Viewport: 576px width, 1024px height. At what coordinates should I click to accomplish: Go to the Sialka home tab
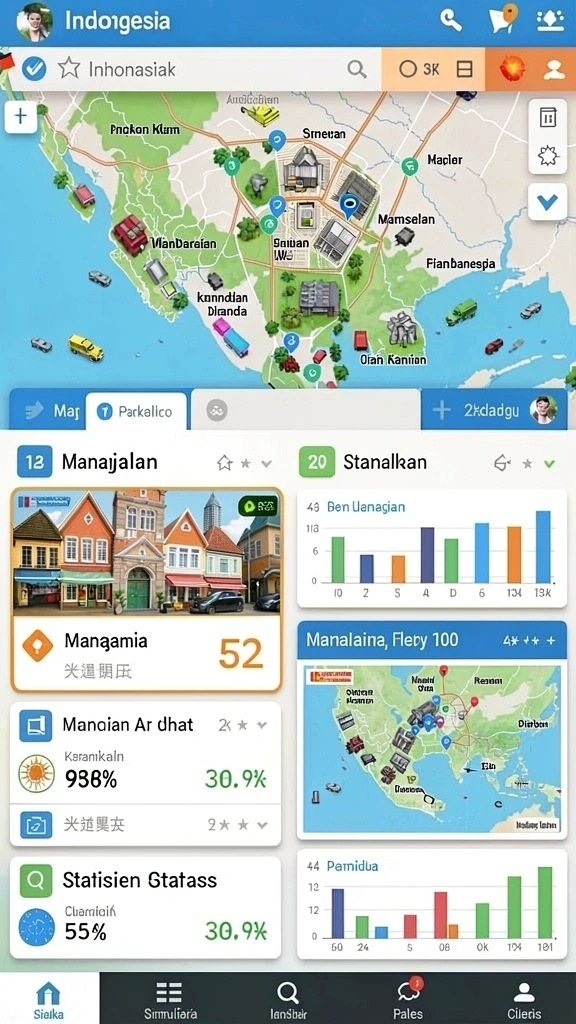click(x=49, y=998)
